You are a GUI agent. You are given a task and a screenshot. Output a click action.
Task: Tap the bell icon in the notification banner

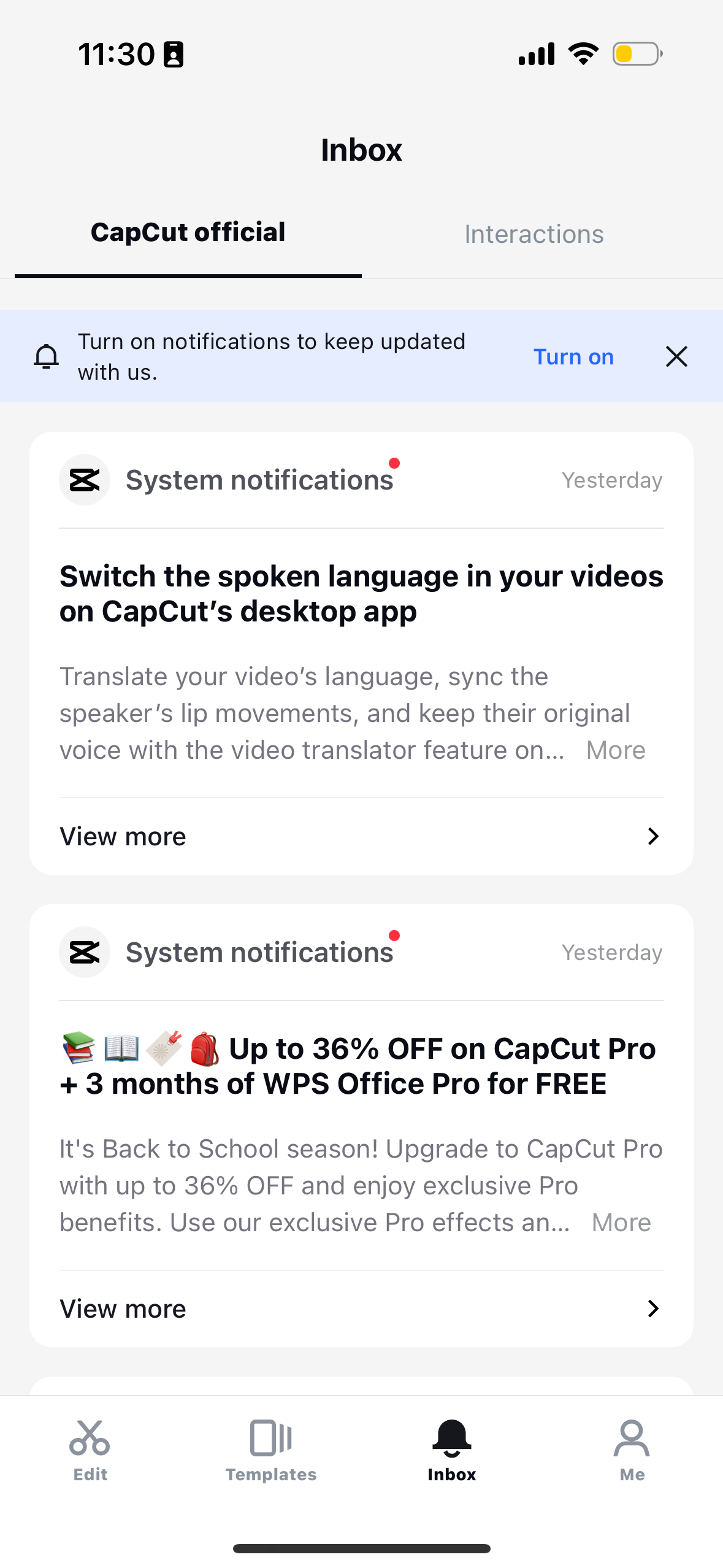click(x=47, y=356)
